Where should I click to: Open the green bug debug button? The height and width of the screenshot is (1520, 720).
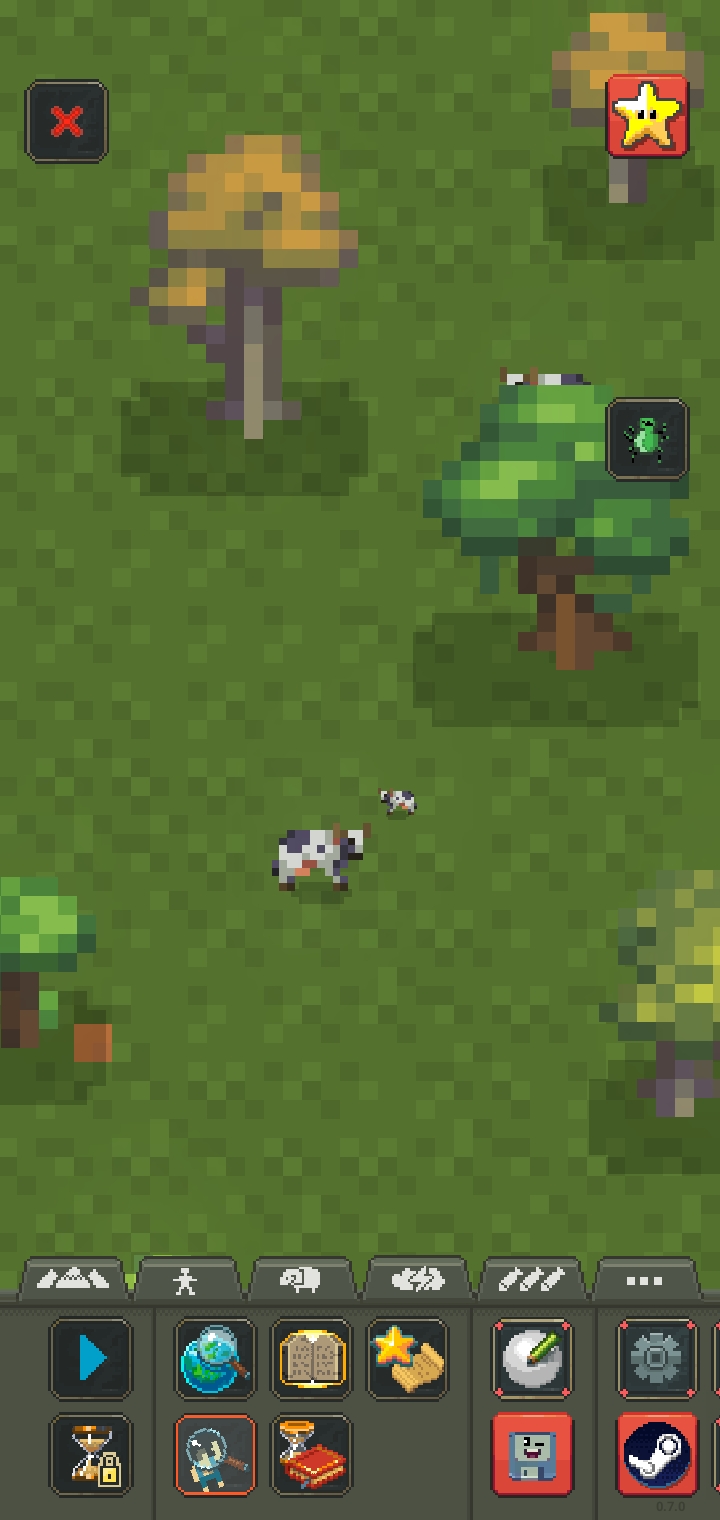(647, 439)
